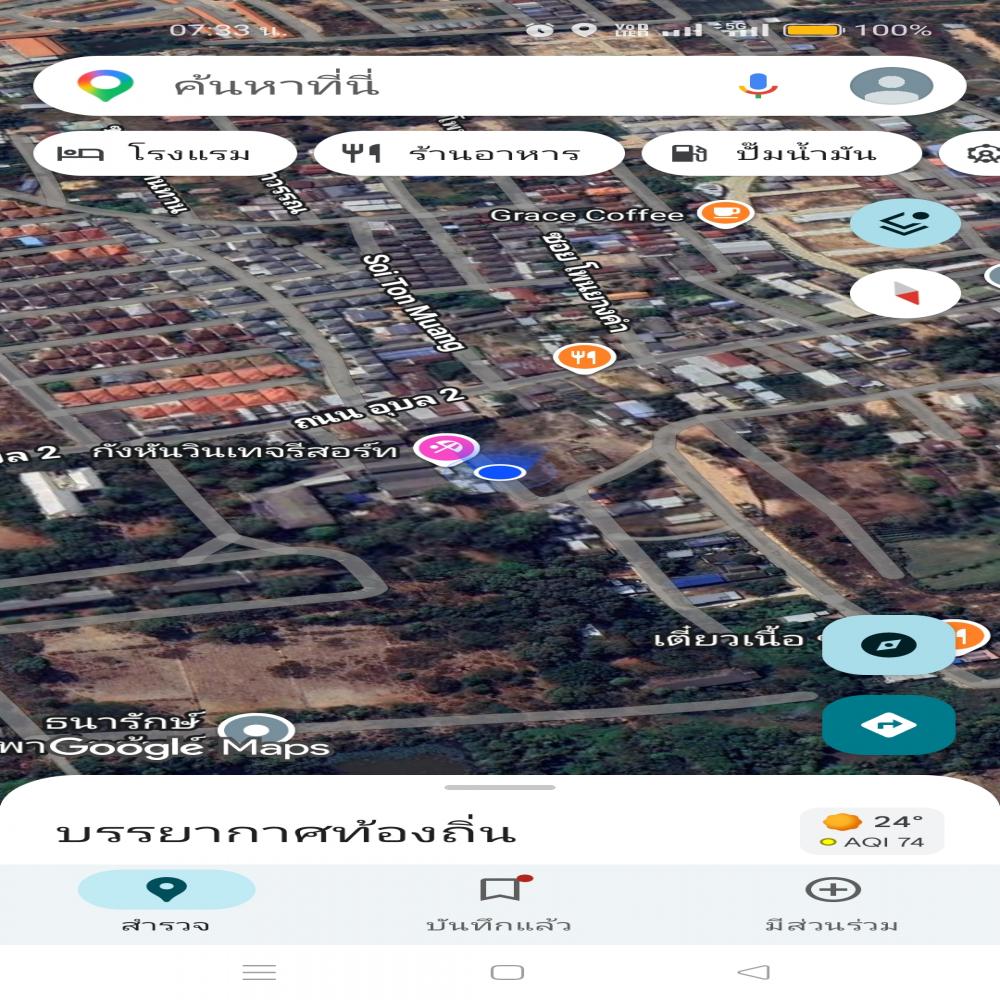The image size is (1000, 1000).
Task: Open the กังหันวินเทจรีสอร์ท resort marker
Action: [446, 449]
